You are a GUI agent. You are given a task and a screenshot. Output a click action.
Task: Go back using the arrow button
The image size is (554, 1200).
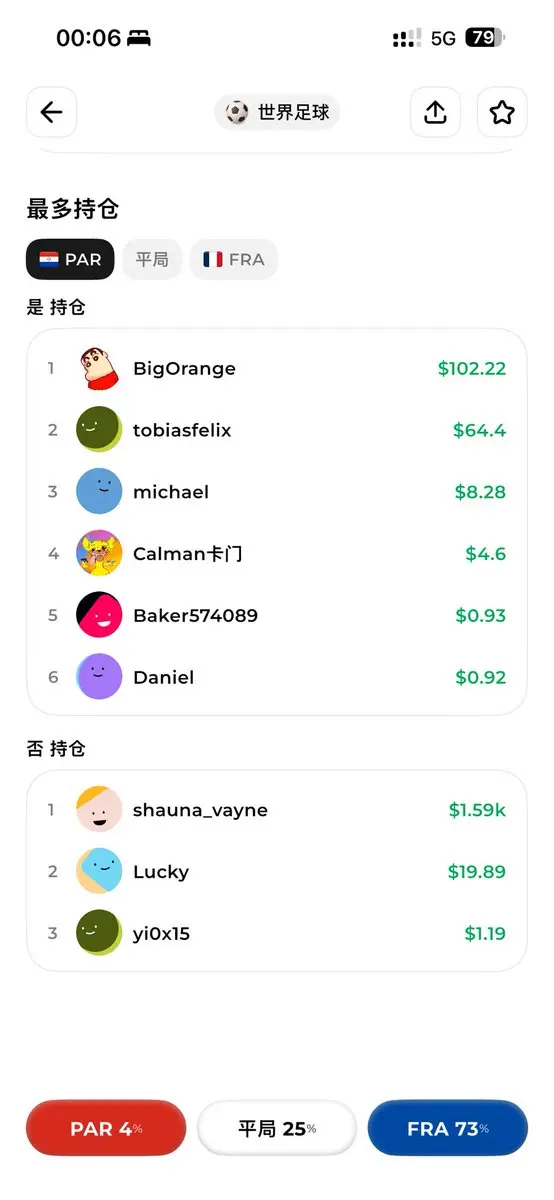click(x=51, y=112)
